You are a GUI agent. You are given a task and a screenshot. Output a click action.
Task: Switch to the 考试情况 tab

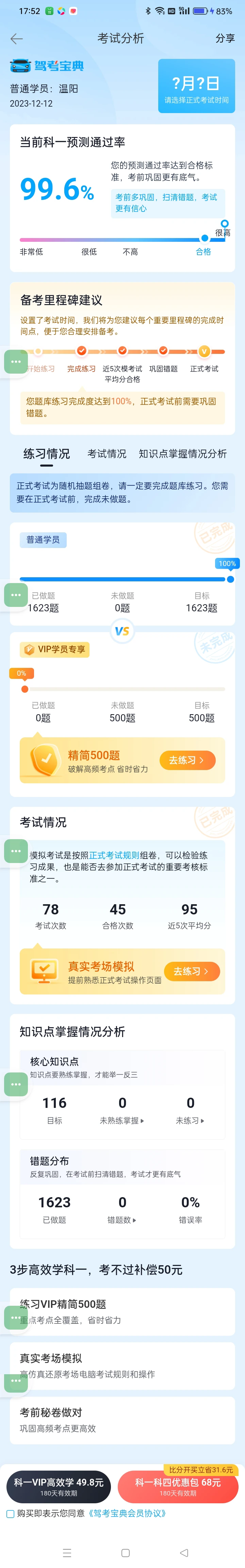click(107, 454)
